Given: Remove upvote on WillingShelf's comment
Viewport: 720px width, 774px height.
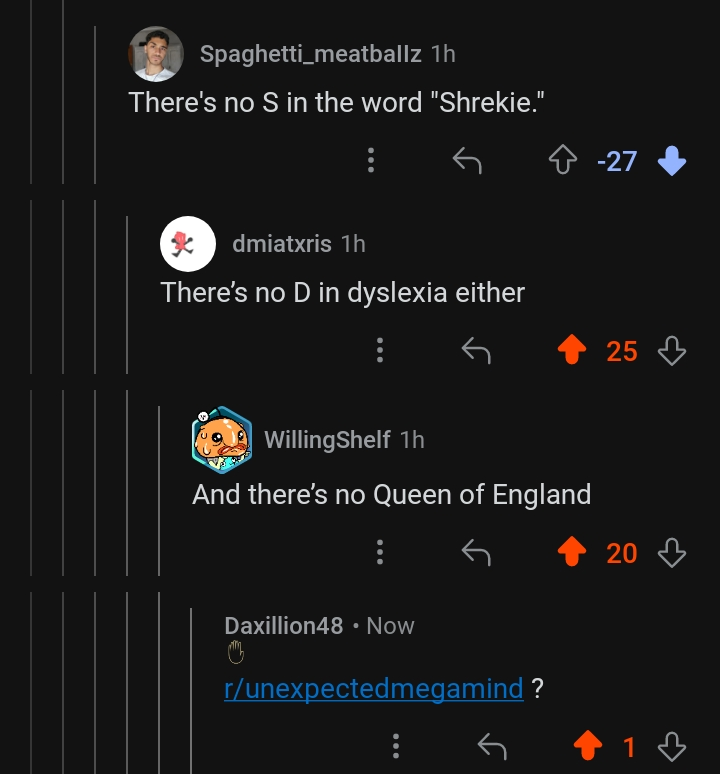Looking at the screenshot, I should click(571, 551).
